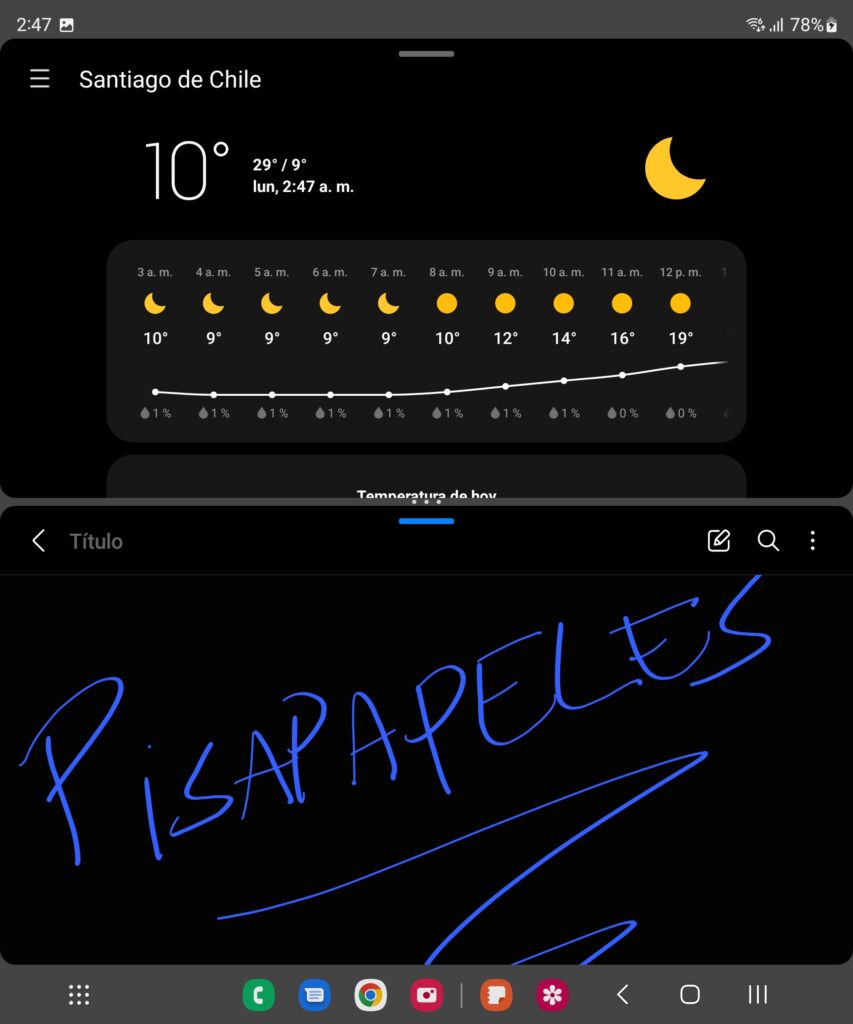Open recent apps view

758,994
